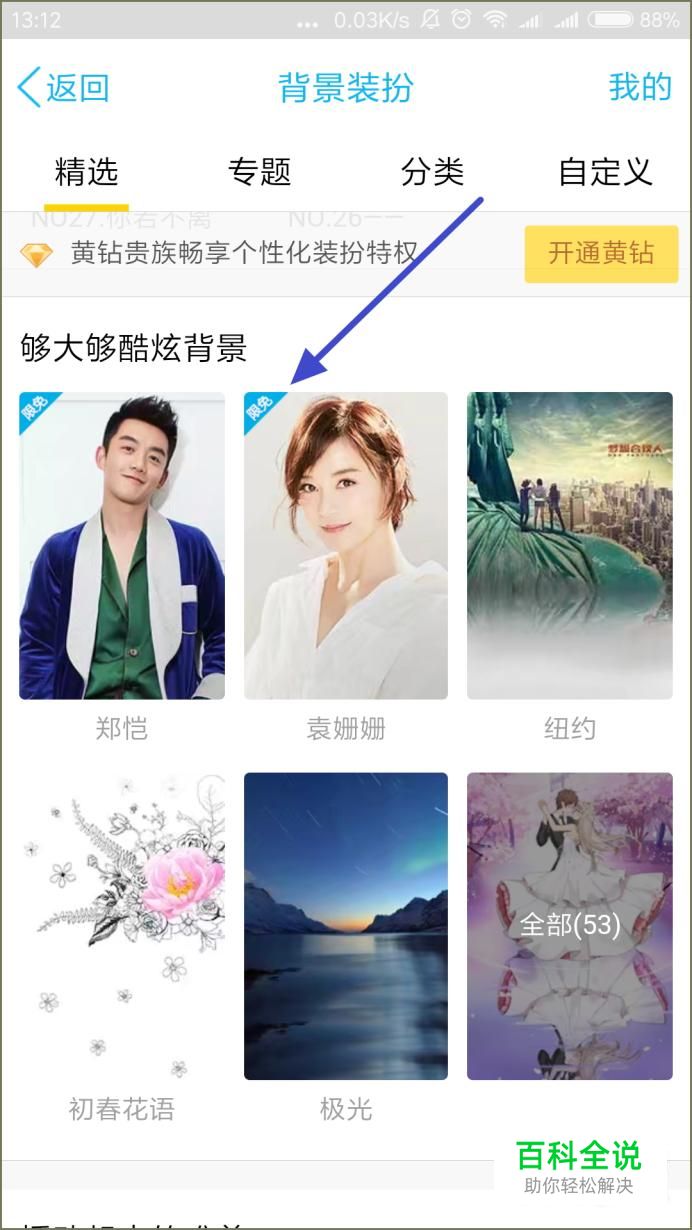
Task: Switch to the 分类 tab
Action: click(432, 172)
